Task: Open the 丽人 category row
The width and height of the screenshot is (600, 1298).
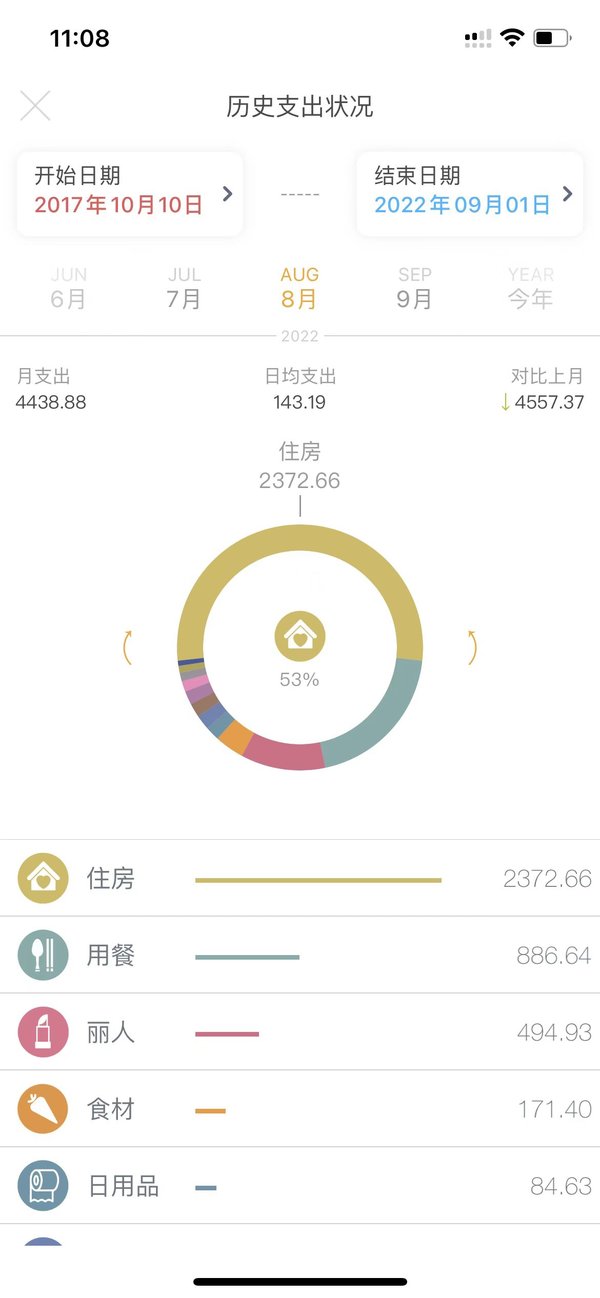Action: coord(300,1033)
